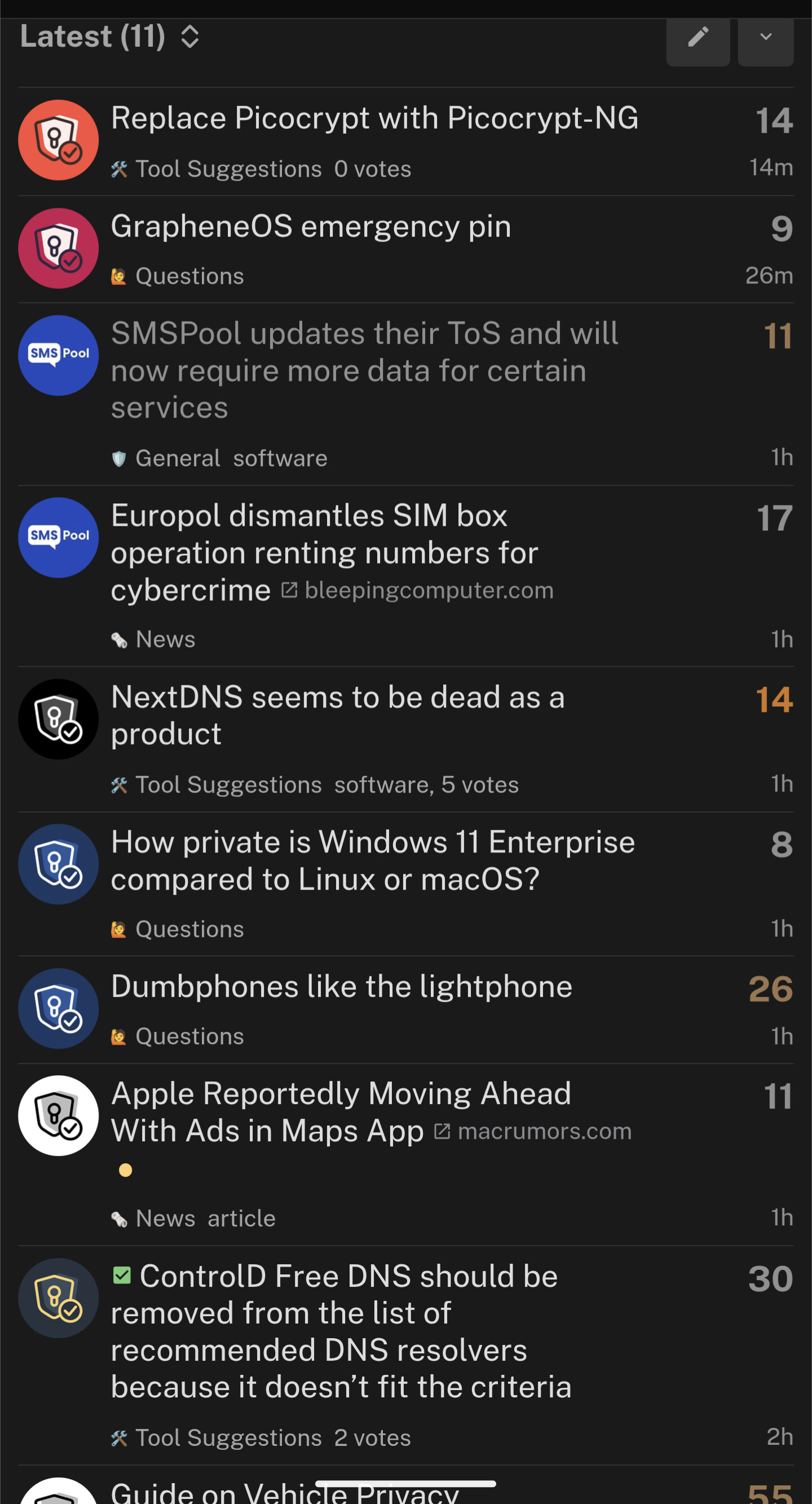This screenshot has height=1504, width=812.
Task: Compose a new topic with pencil button
Action: pyautogui.click(x=698, y=38)
